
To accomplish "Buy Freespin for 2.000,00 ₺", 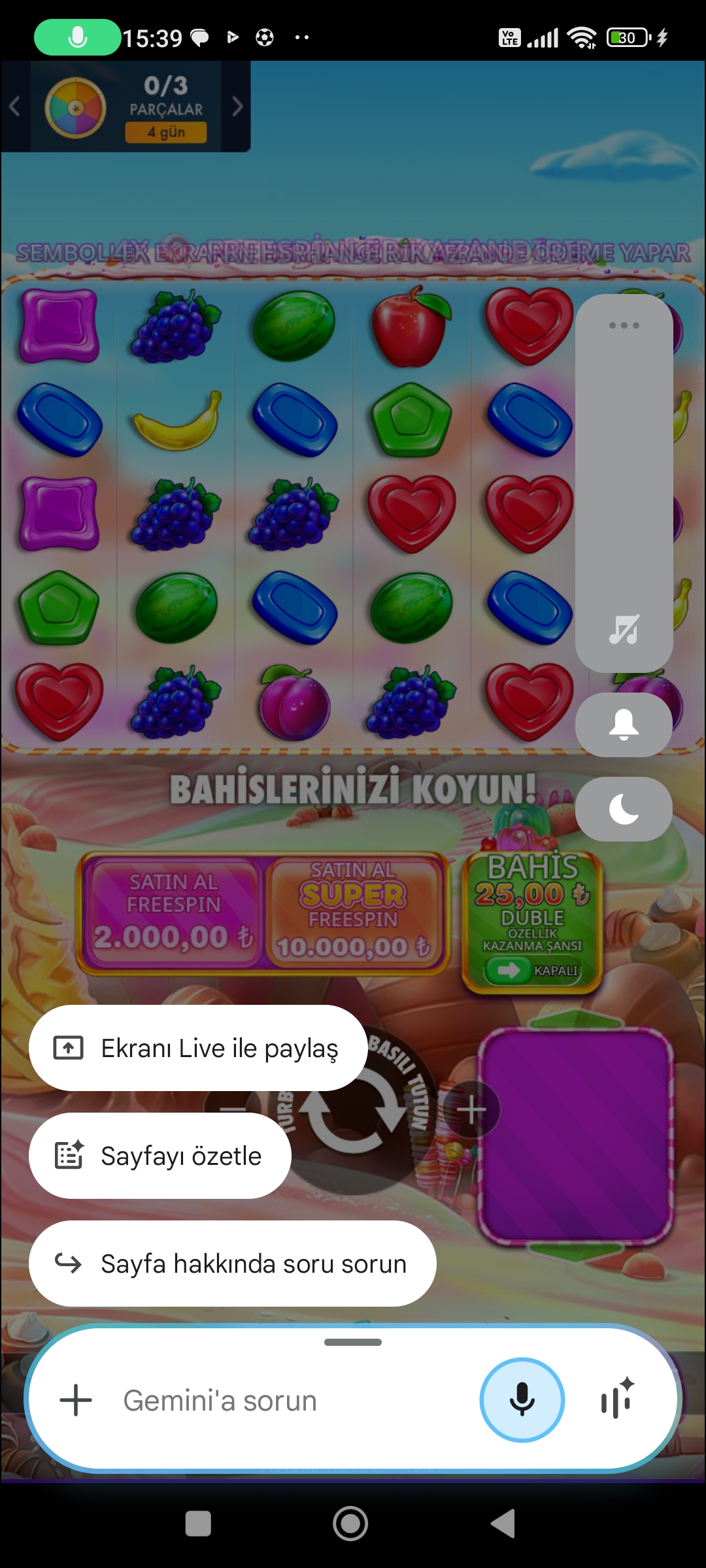I will click(173, 912).
